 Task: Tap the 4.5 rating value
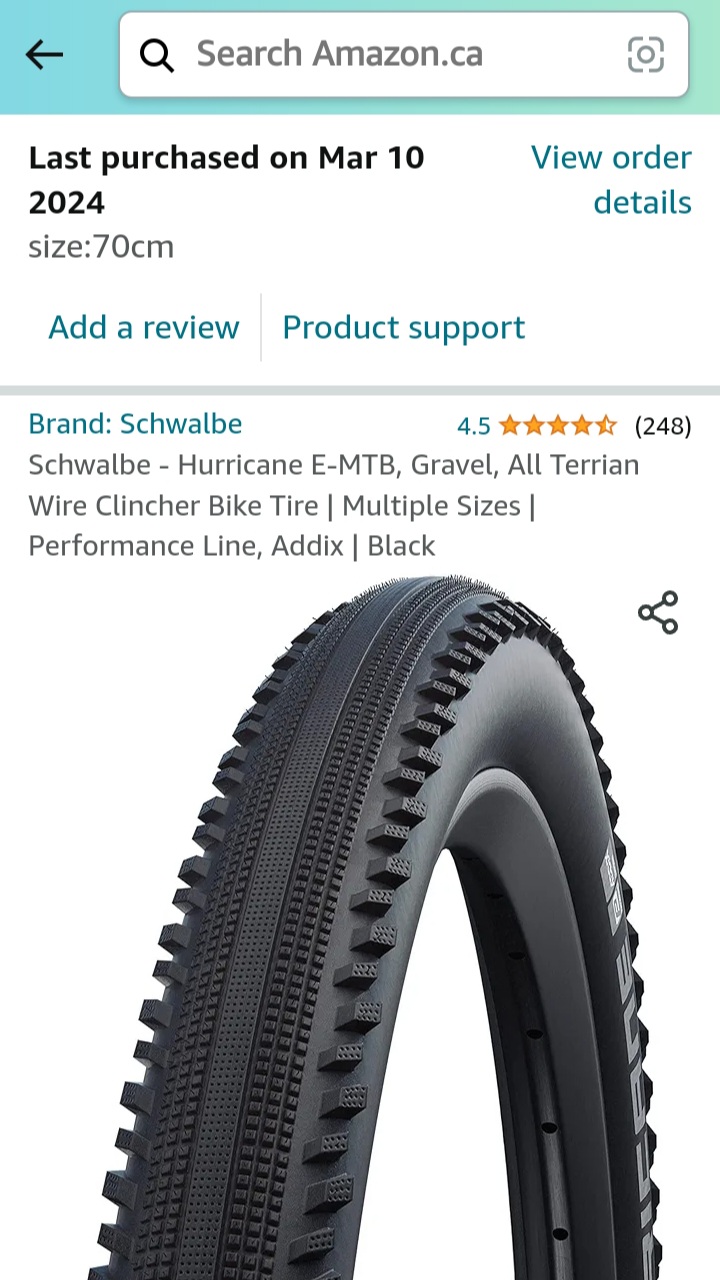pos(475,425)
